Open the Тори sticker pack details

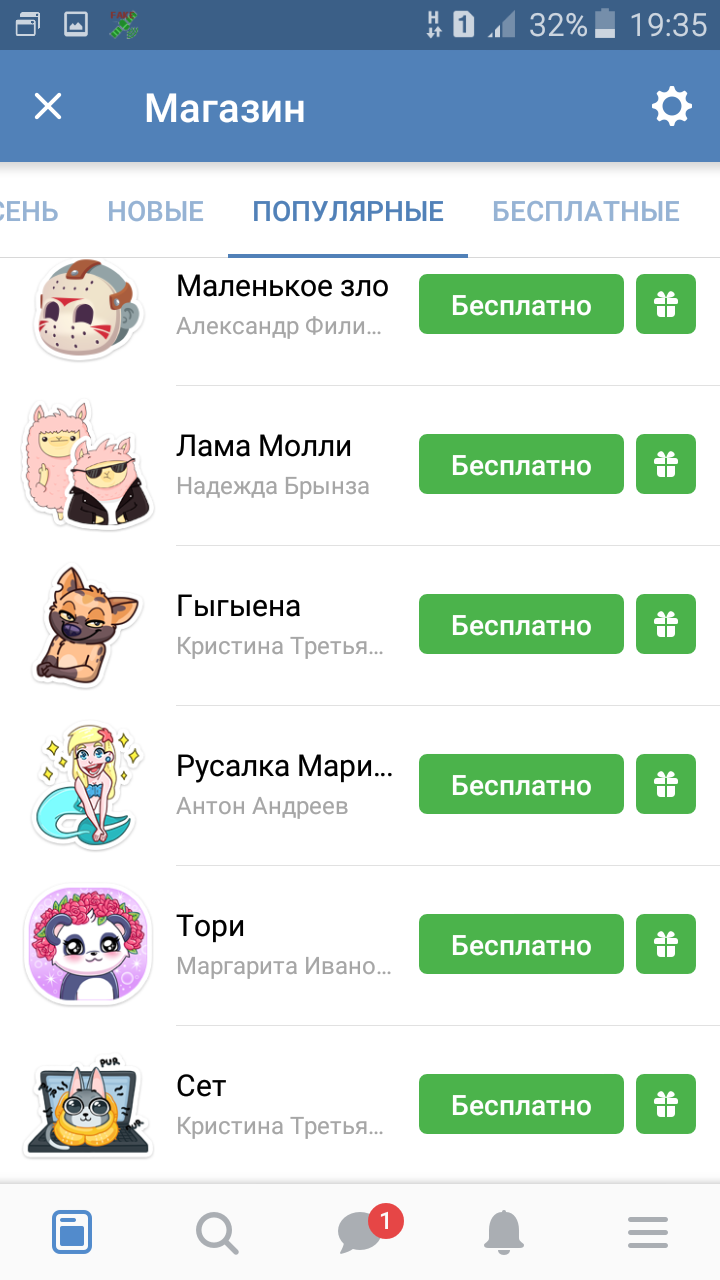point(210,926)
